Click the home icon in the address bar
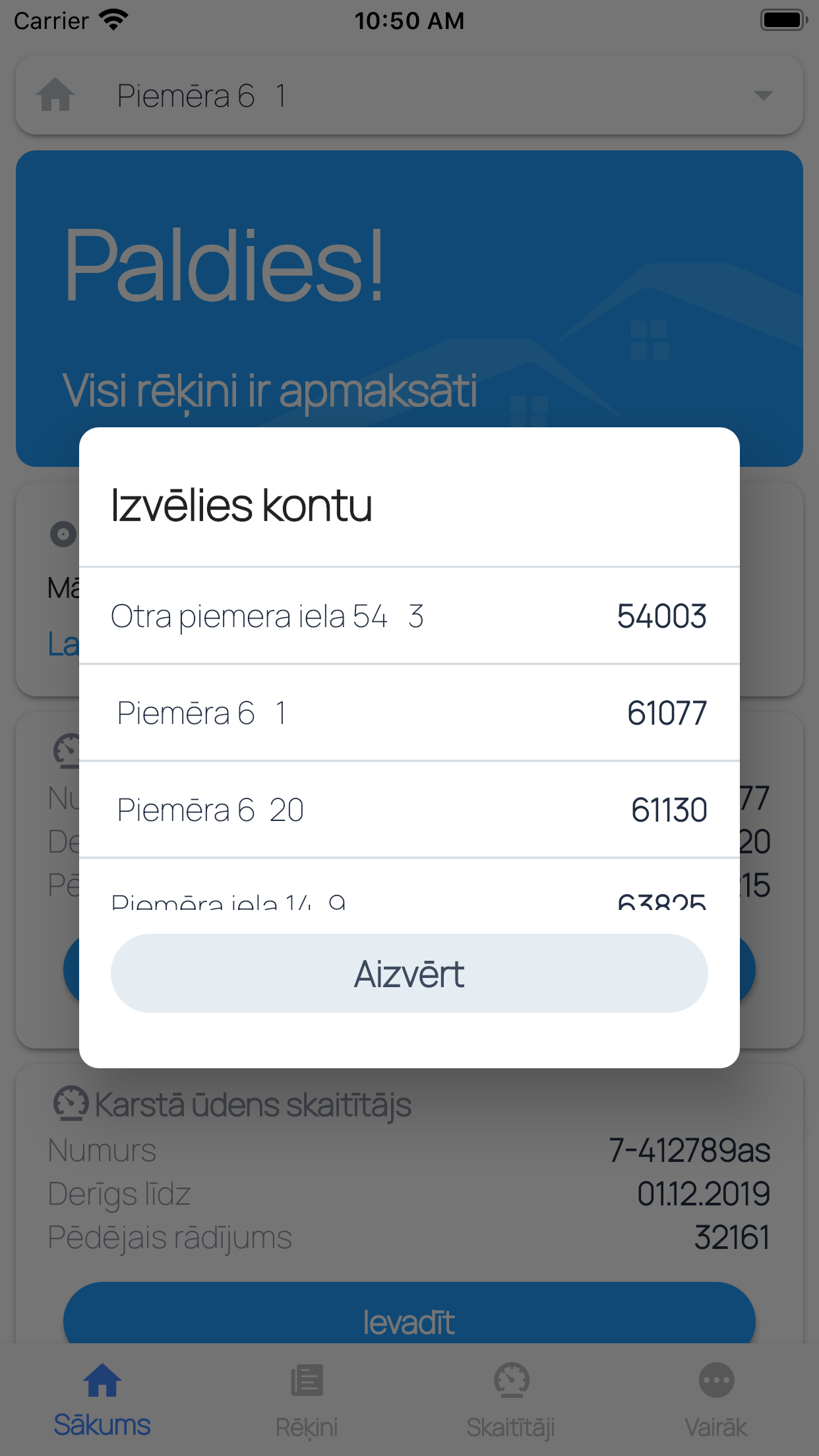 pos(55,95)
